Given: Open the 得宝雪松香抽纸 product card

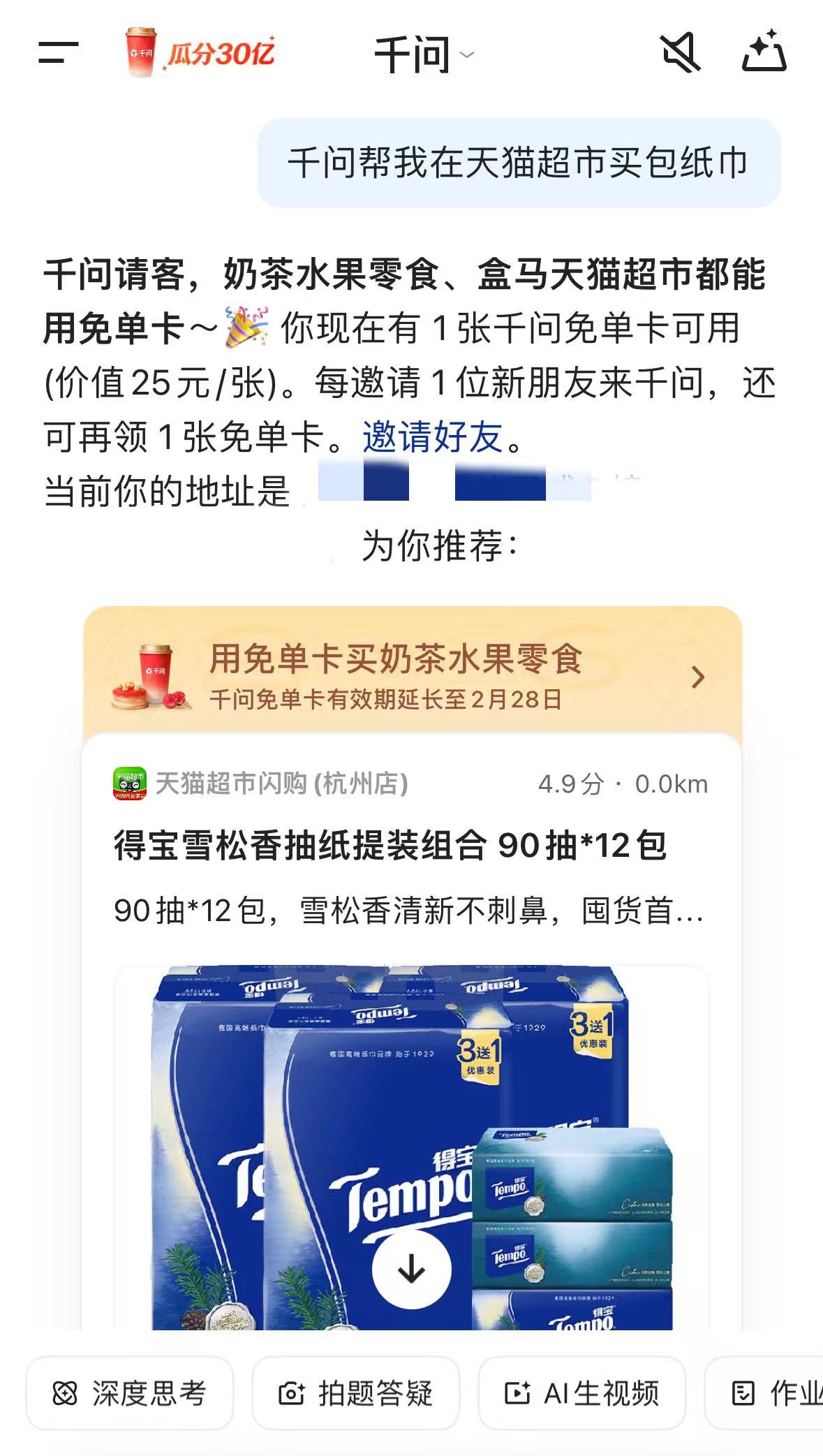Looking at the screenshot, I should (x=391, y=846).
